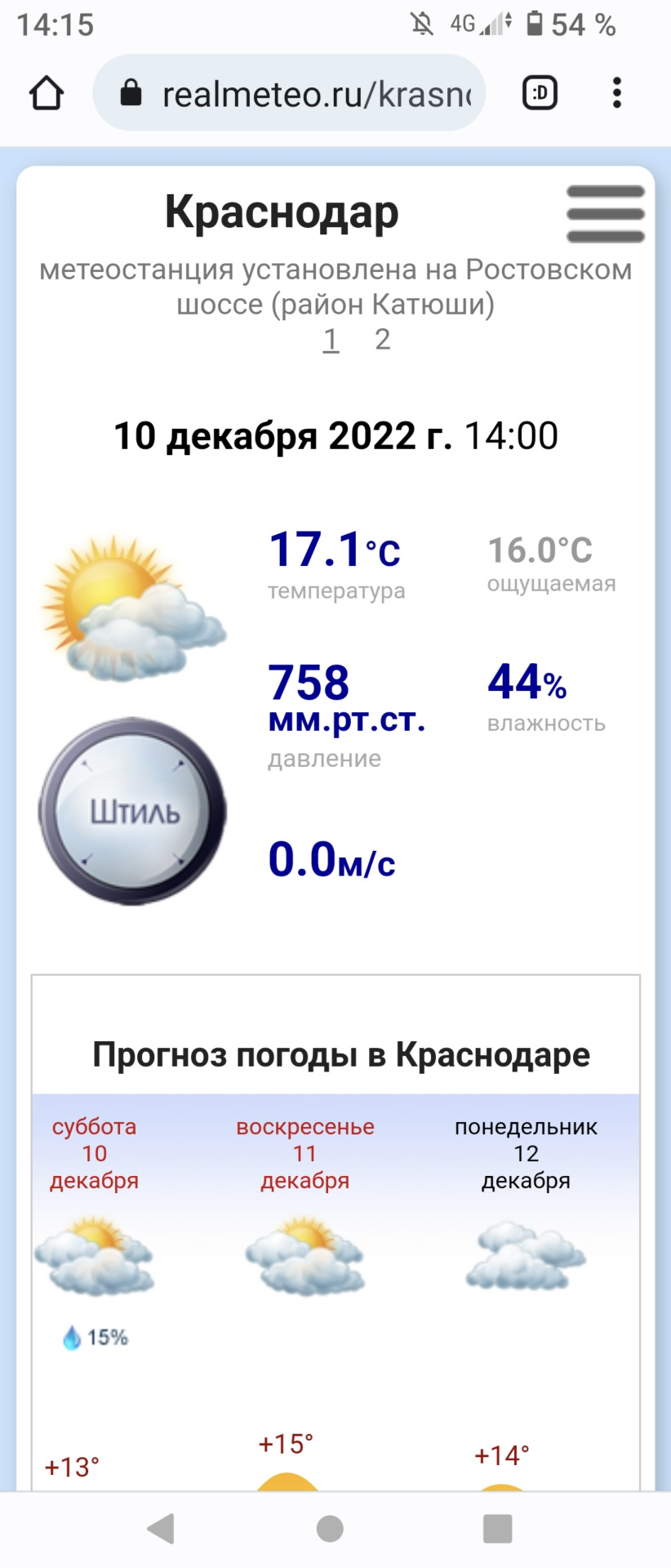Select weather station link 1
Image resolution: width=671 pixels, height=1568 pixels.
(x=331, y=340)
